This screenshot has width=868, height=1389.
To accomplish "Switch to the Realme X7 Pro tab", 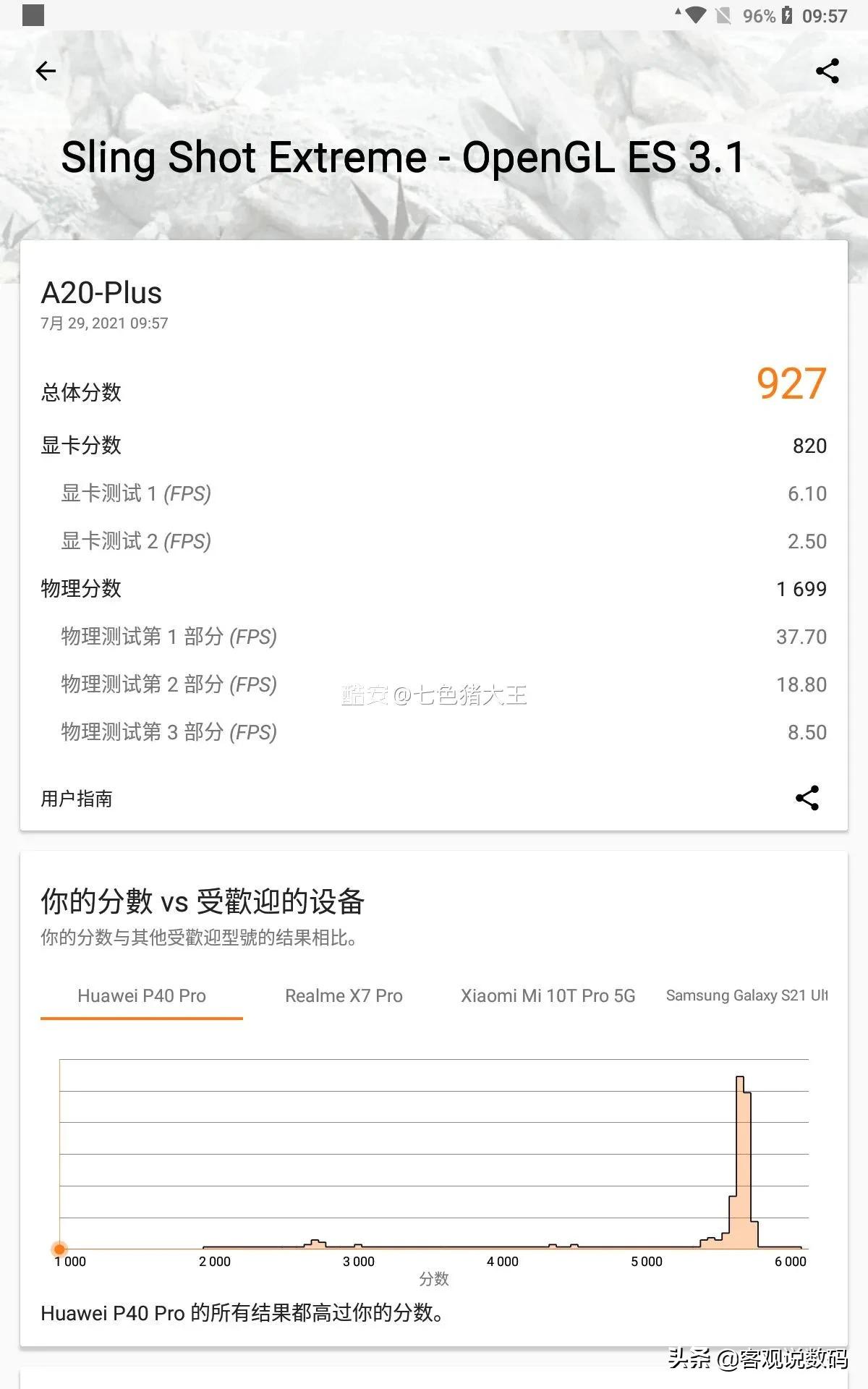I will (x=344, y=996).
